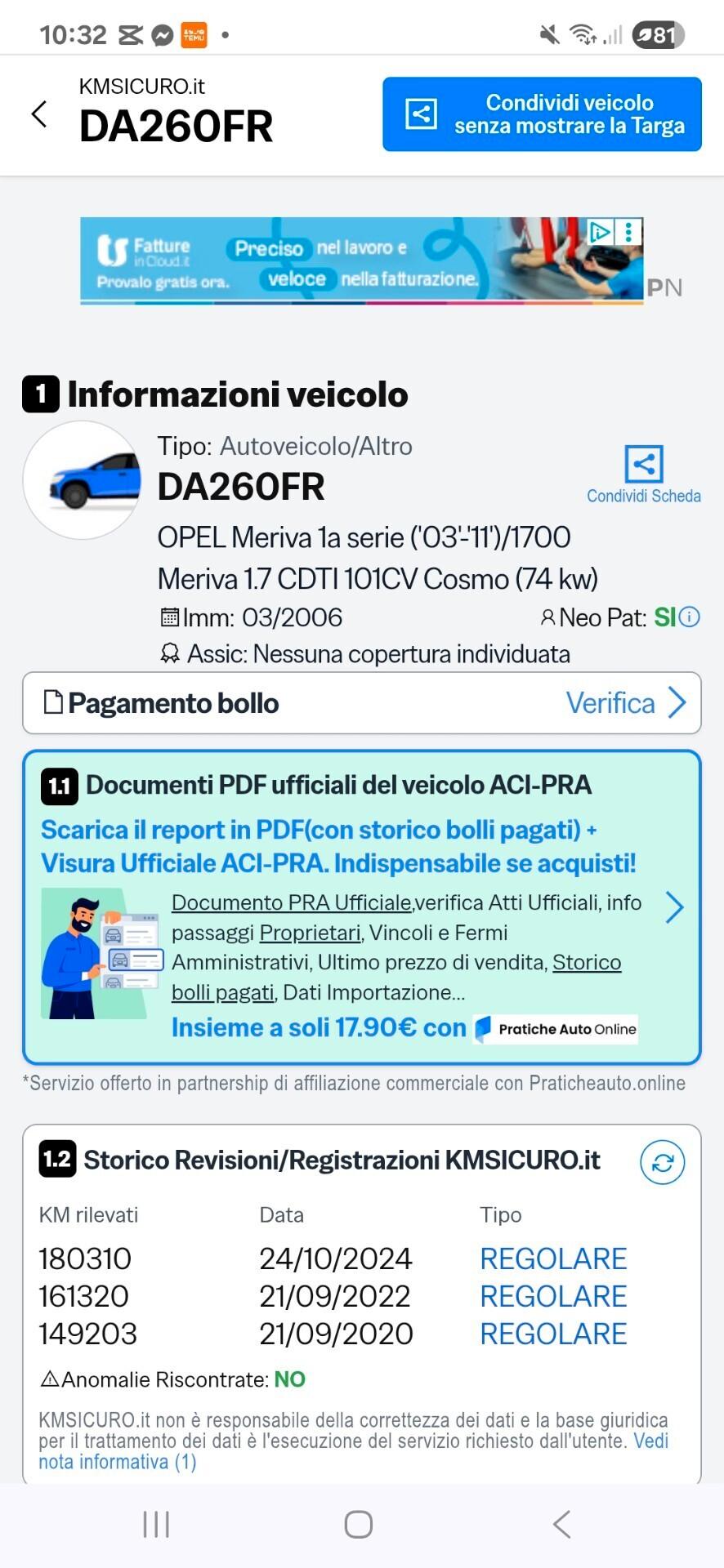Go to the home screen
Image resolution: width=724 pixels, height=1568 pixels.
tap(358, 1524)
